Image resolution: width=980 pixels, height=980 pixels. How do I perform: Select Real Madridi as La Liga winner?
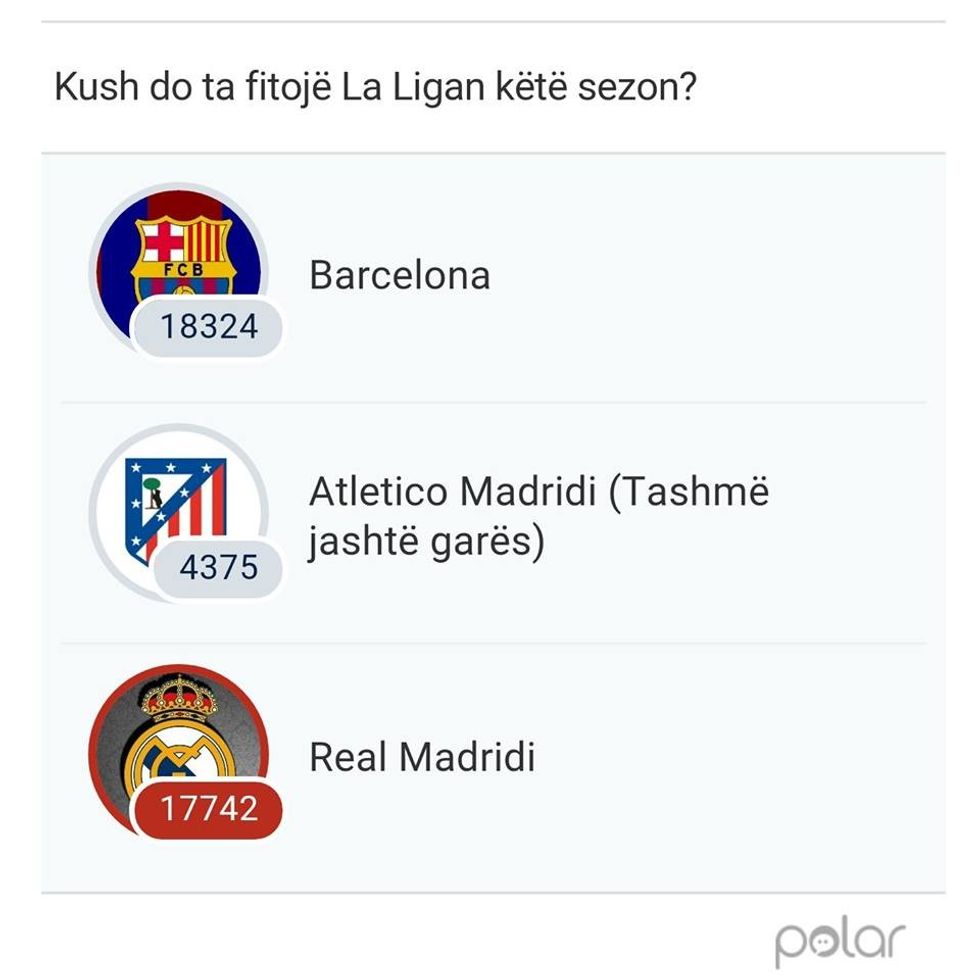pyautogui.click(x=421, y=757)
